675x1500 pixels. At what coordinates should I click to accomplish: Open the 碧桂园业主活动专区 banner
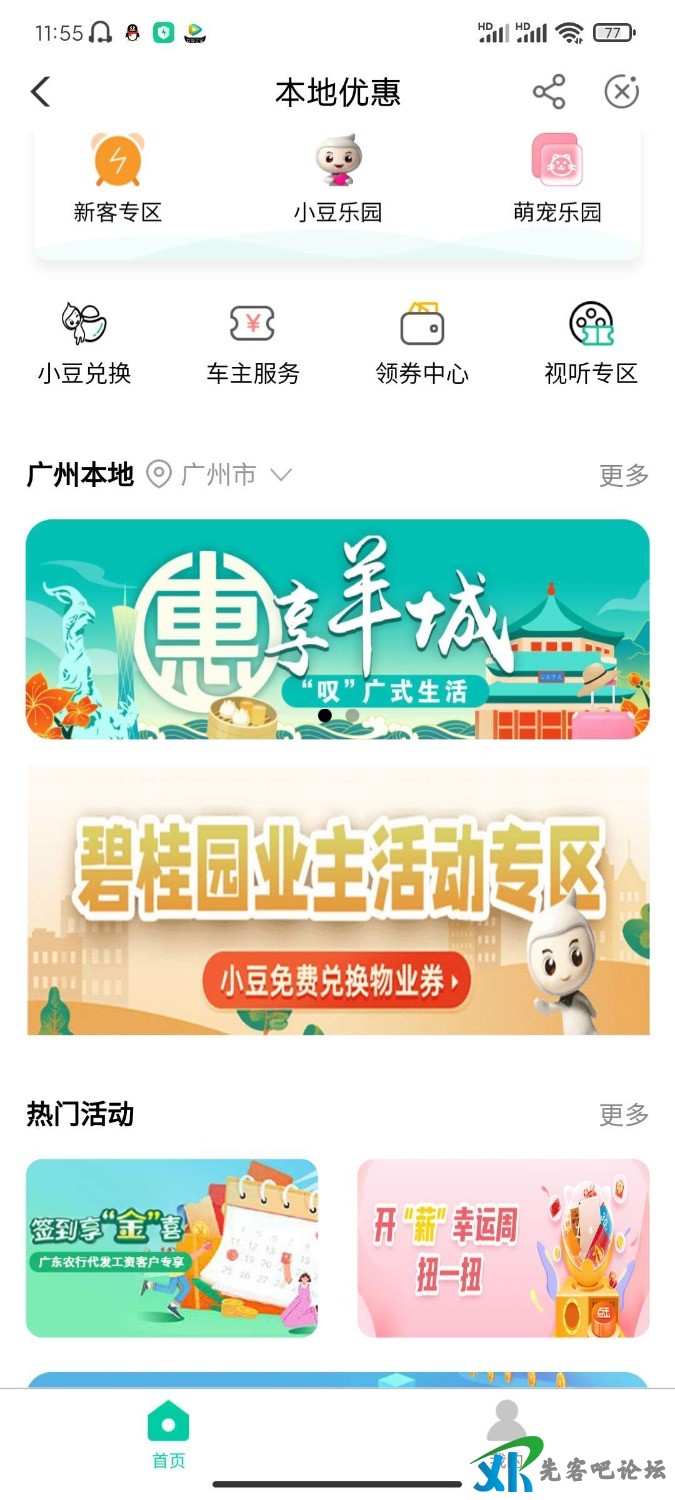(x=337, y=900)
